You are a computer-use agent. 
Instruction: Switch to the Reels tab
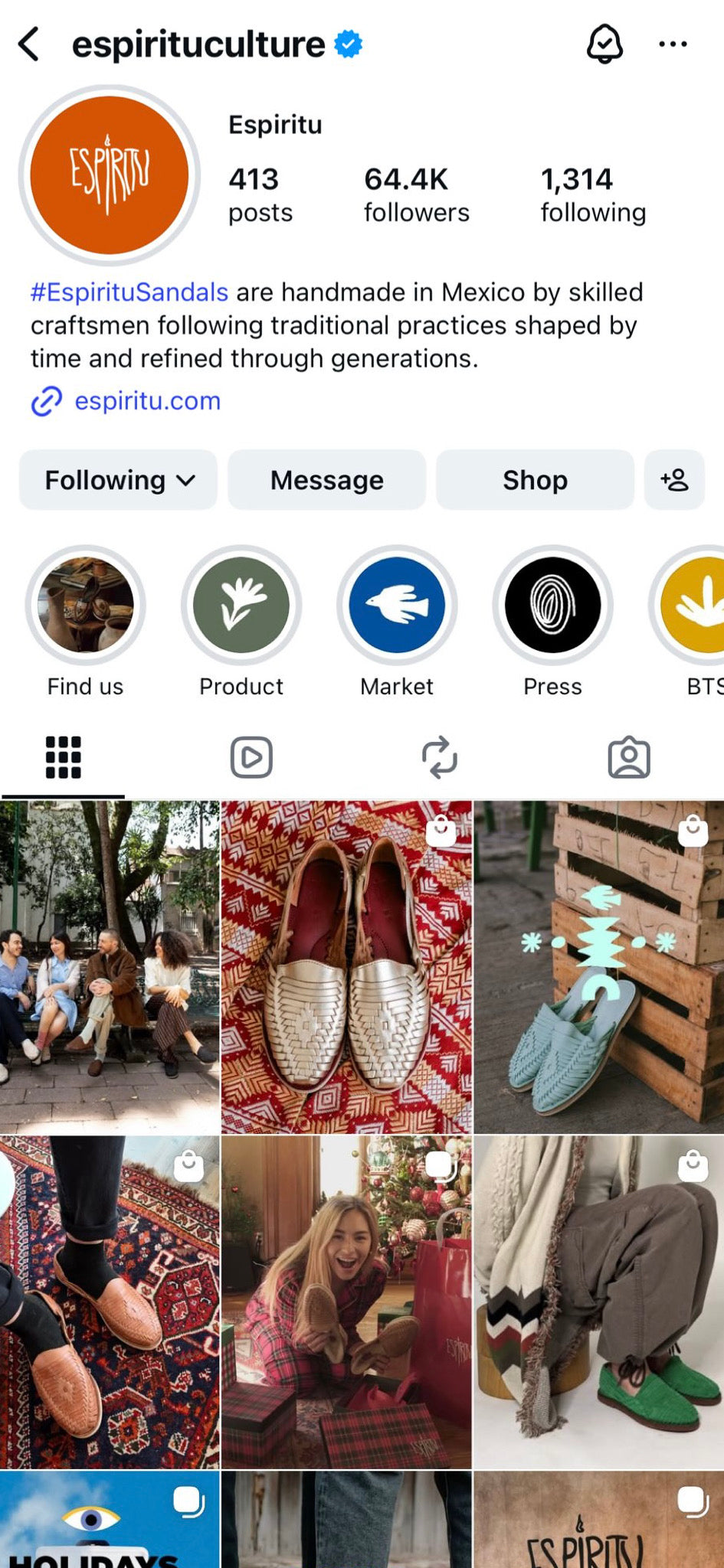click(x=251, y=758)
